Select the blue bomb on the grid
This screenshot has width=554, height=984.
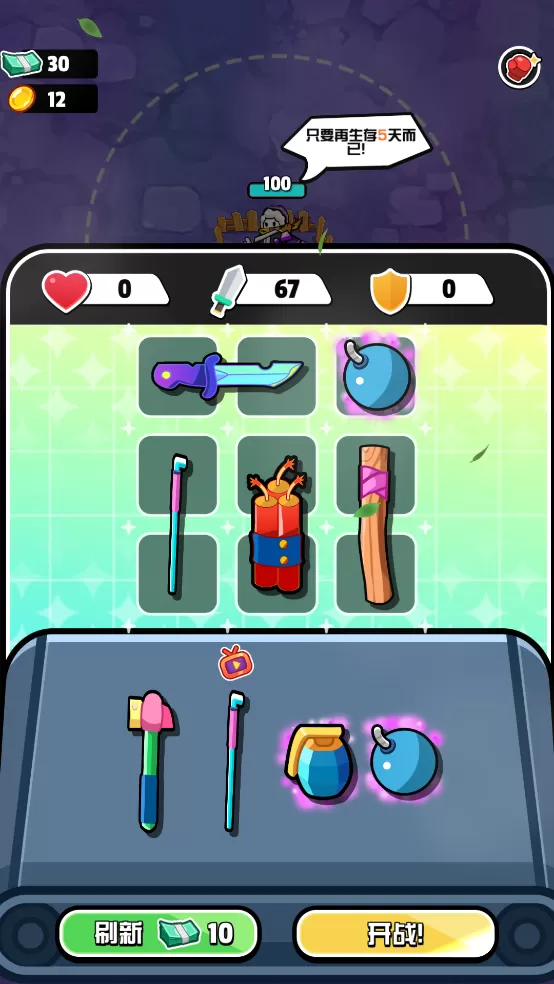(x=376, y=376)
